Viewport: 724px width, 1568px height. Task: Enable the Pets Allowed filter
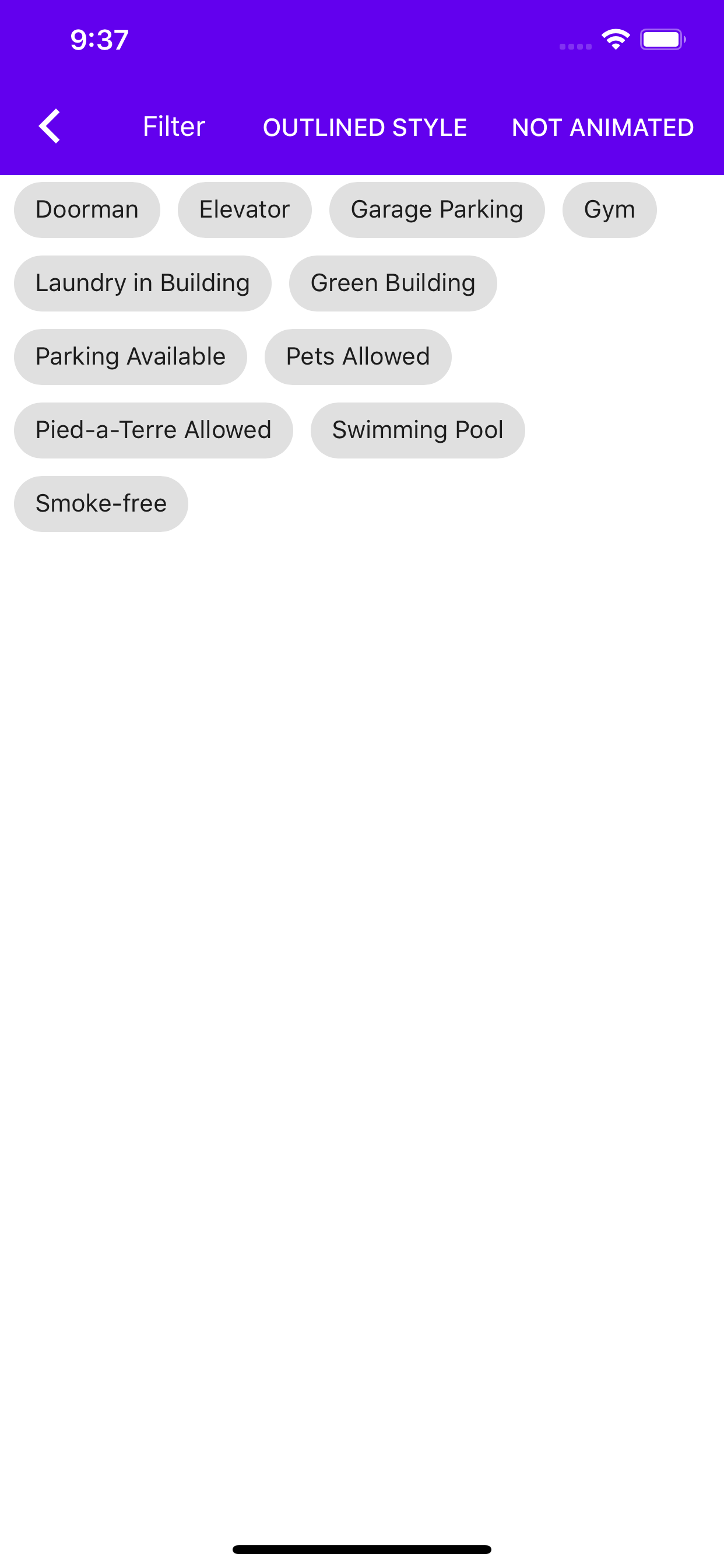(357, 356)
